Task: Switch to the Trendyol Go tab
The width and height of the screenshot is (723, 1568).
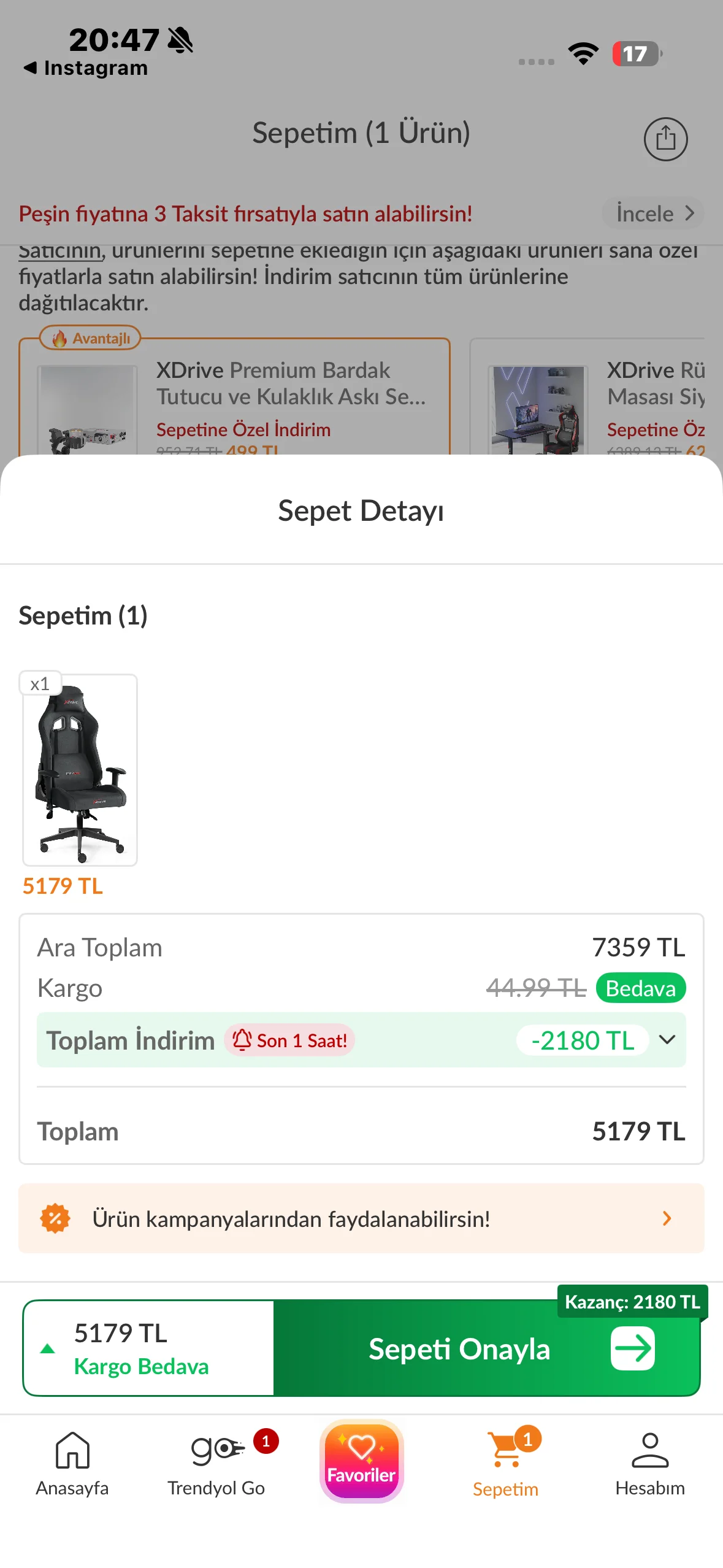Action: pyautogui.click(x=217, y=1463)
